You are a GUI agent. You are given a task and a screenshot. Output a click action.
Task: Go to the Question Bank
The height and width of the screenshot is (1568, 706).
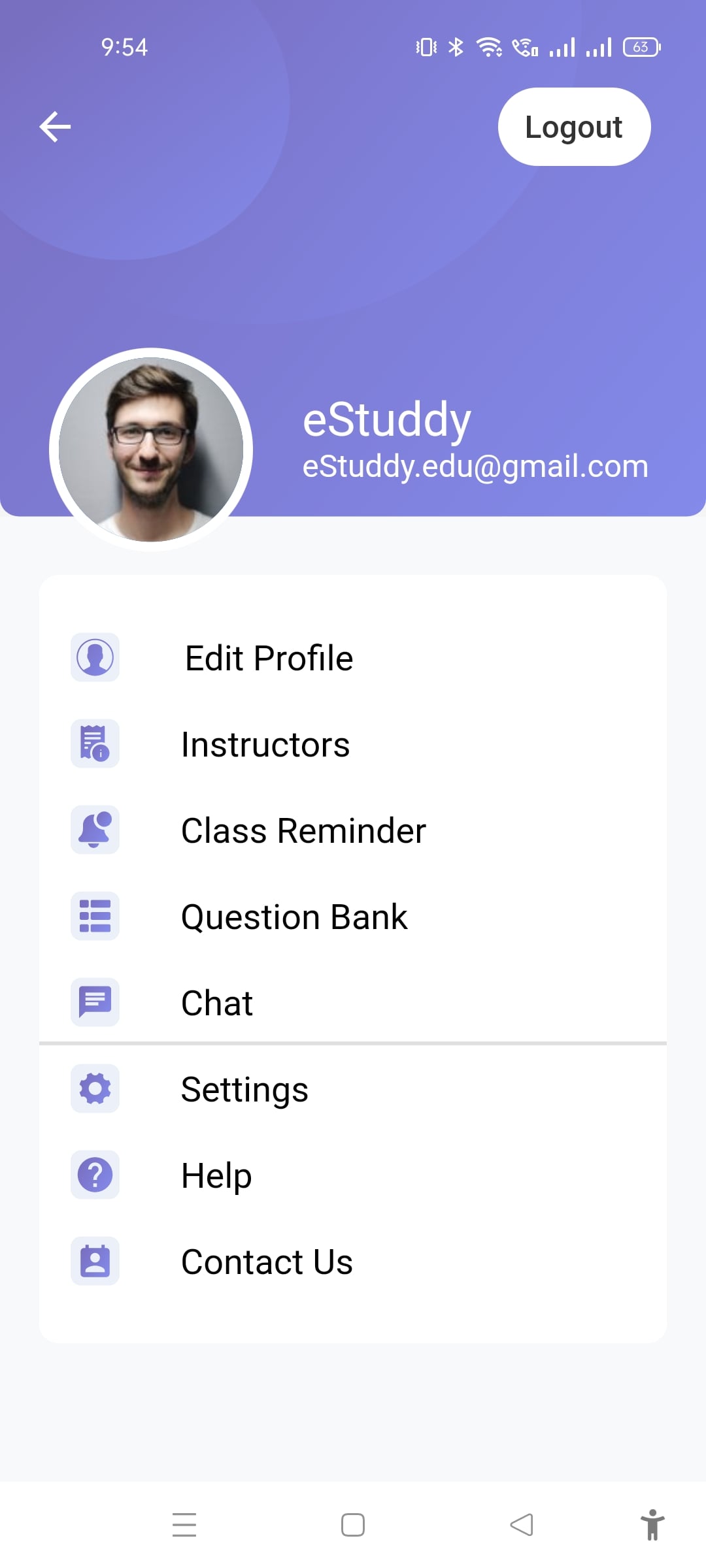pyautogui.click(x=294, y=917)
